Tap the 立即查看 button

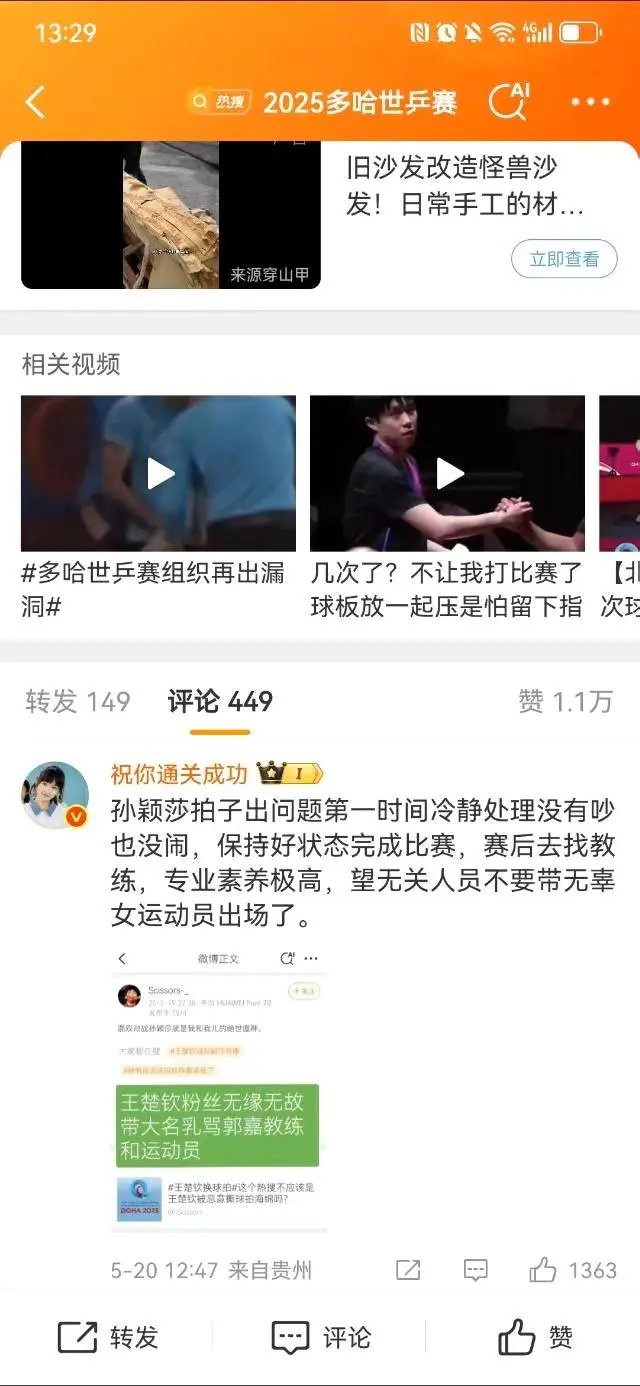564,259
